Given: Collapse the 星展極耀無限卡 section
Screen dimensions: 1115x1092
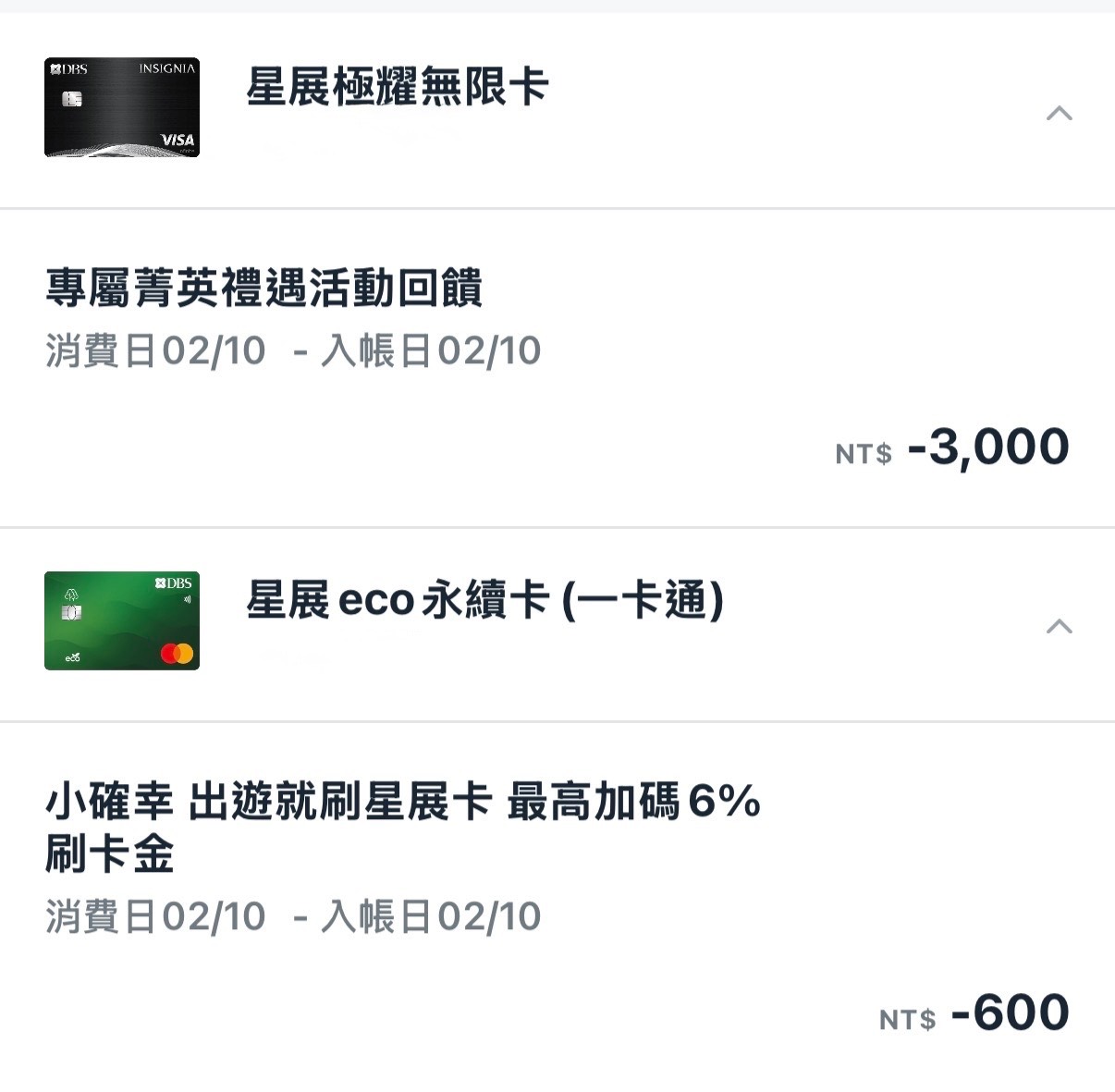Looking at the screenshot, I should (x=1059, y=114).
